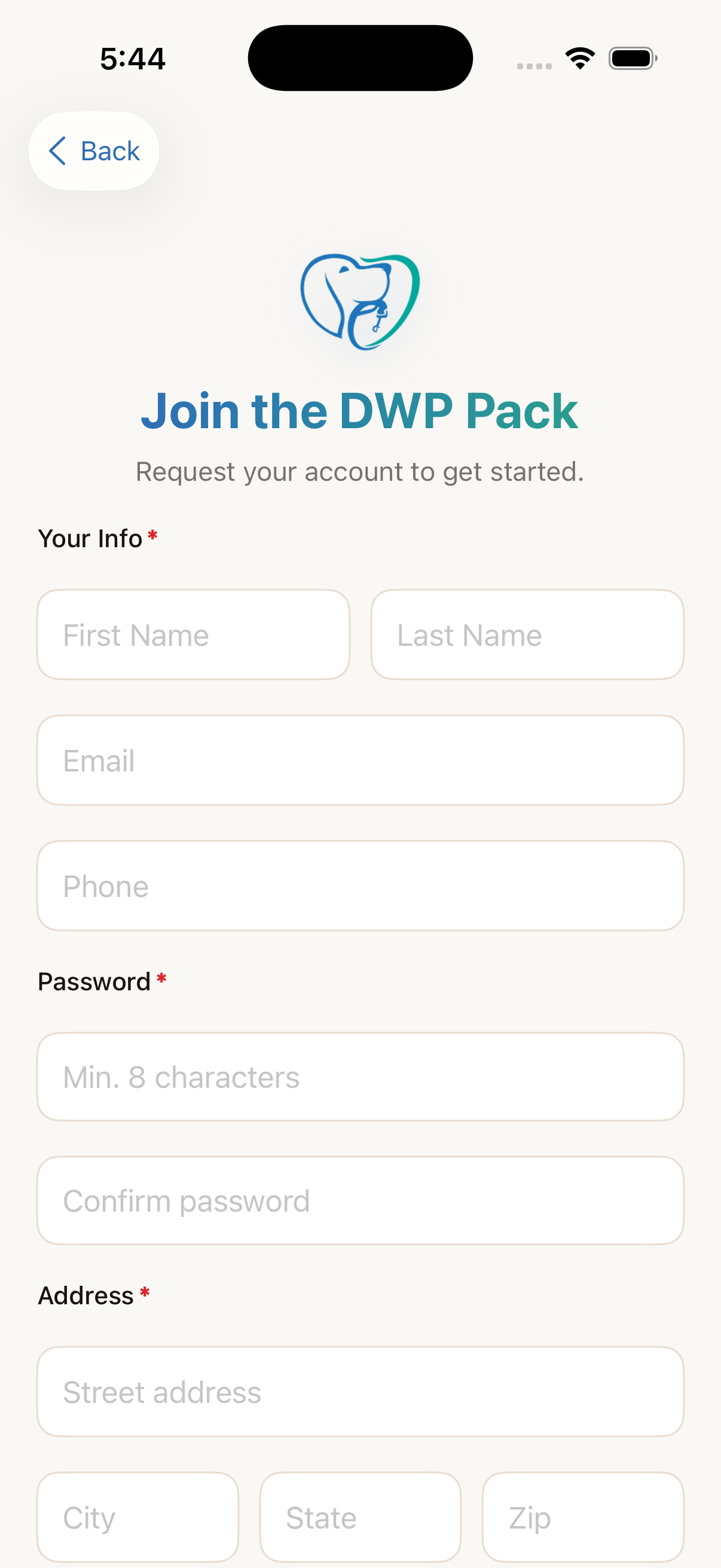The image size is (721, 1568).
Task: Click the Last Name input field
Action: pyautogui.click(x=527, y=634)
